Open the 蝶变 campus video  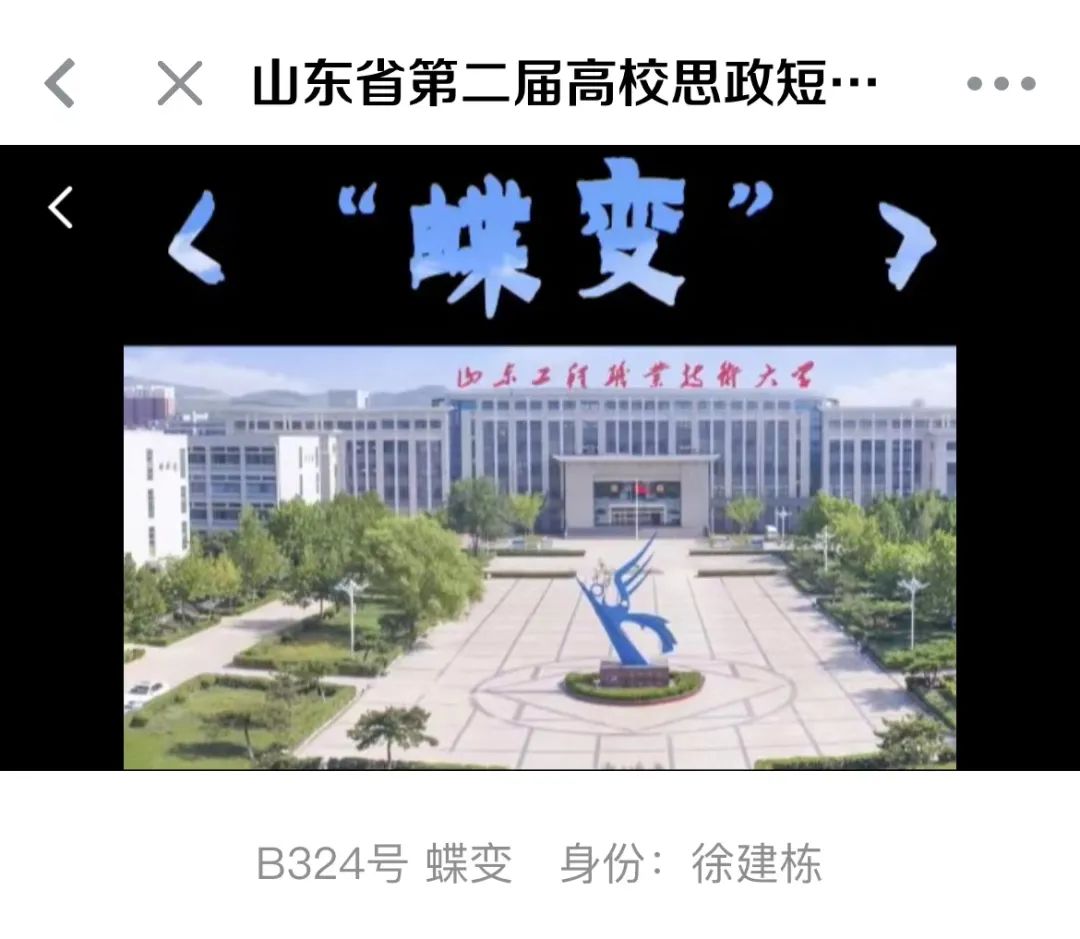(x=540, y=557)
